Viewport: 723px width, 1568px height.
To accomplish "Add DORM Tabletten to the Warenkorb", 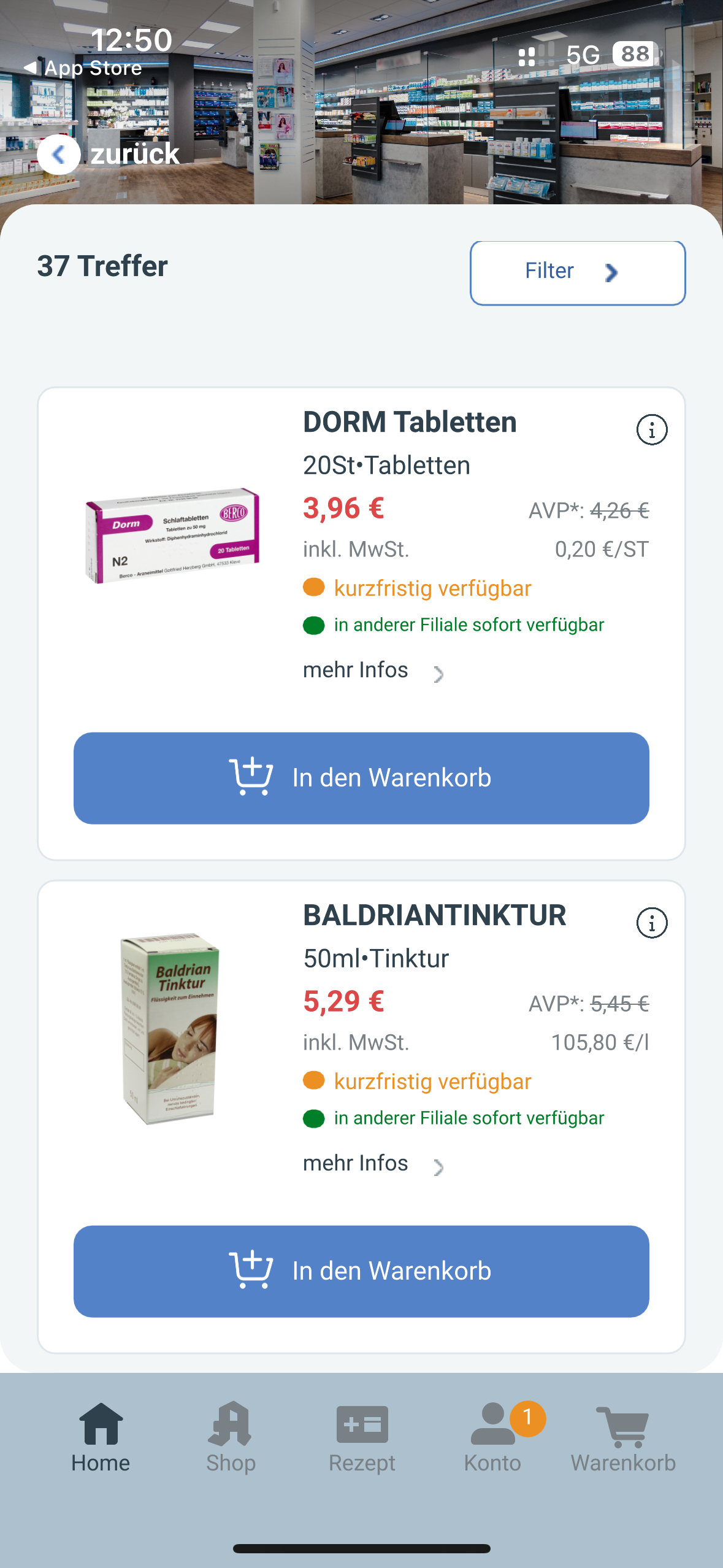I will pos(361,778).
